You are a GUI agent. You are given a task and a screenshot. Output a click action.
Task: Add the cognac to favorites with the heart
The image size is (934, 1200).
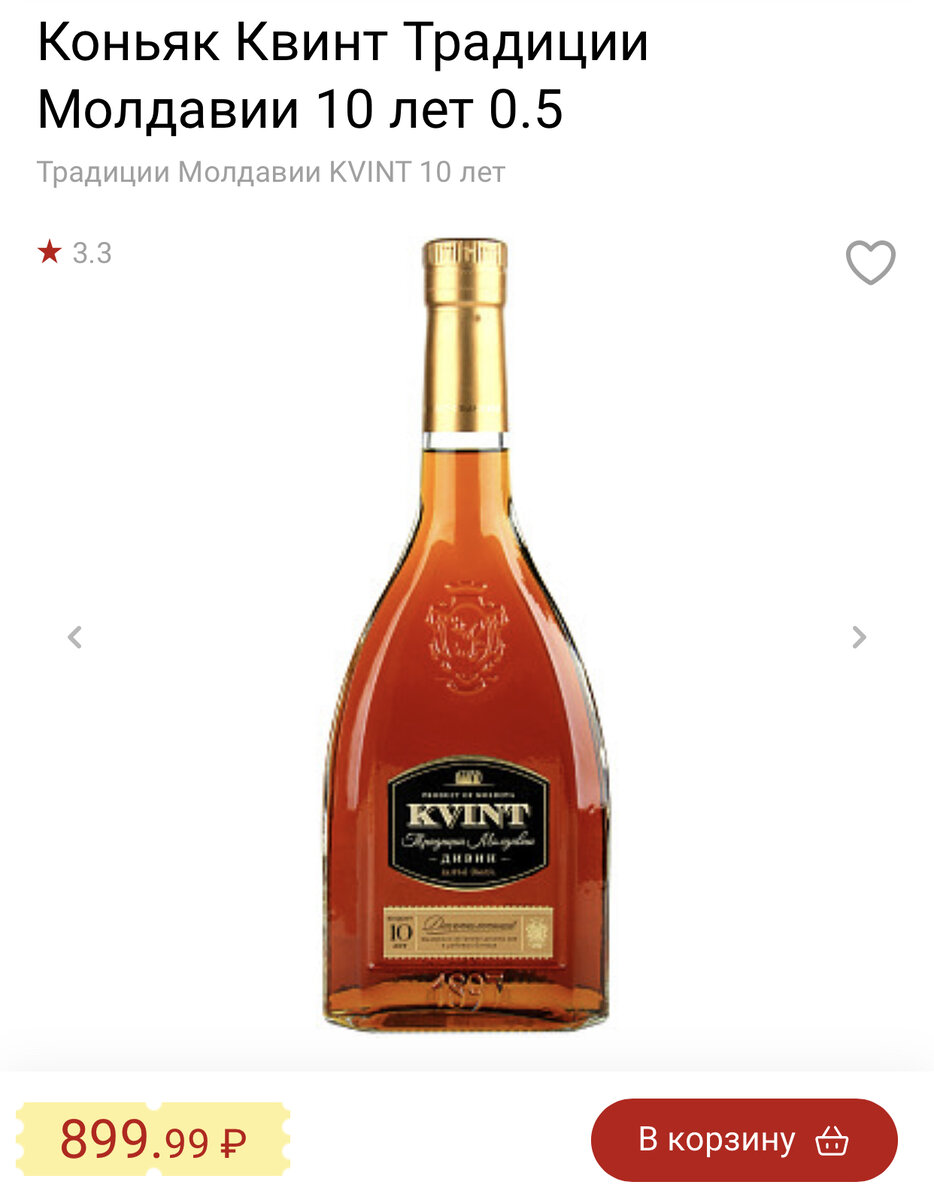click(x=870, y=263)
